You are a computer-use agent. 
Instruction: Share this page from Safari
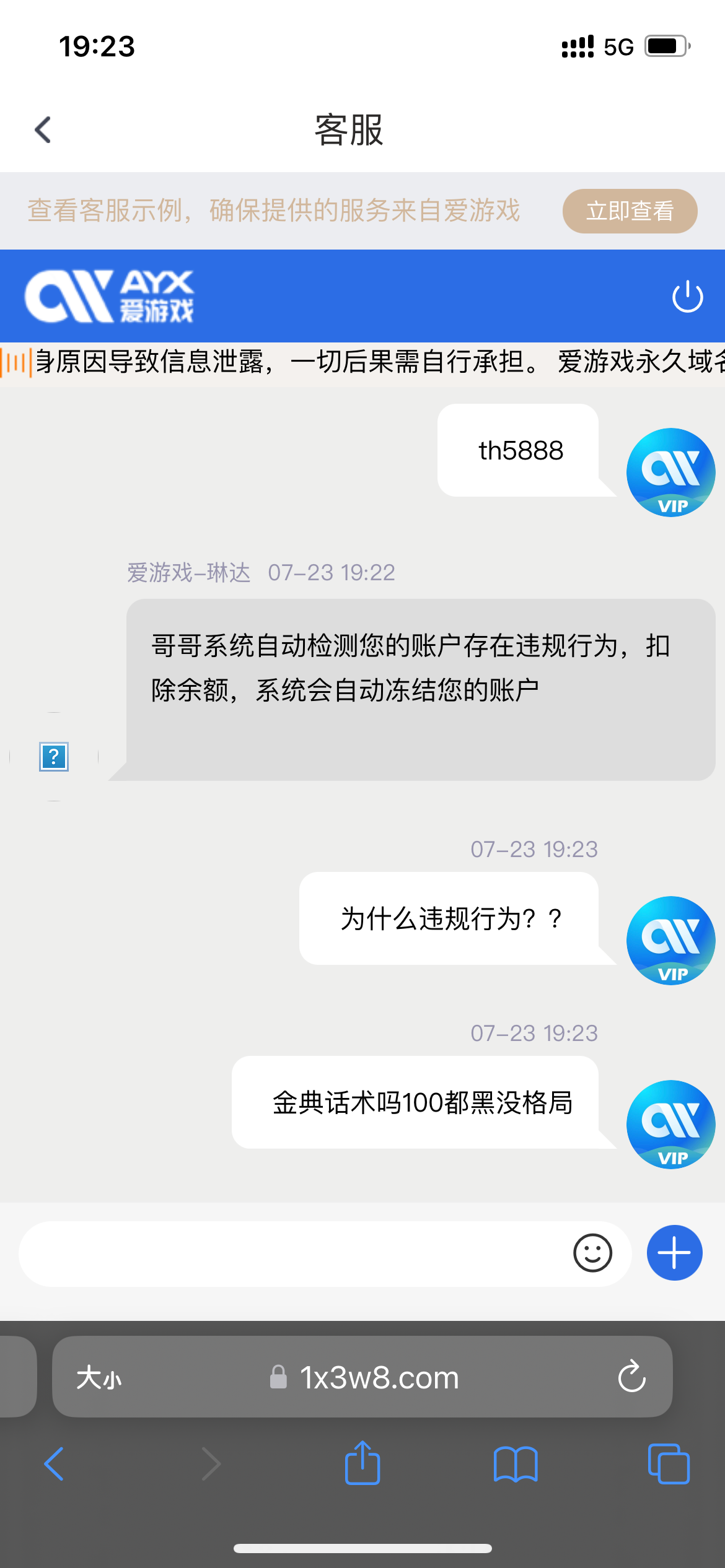tap(362, 1463)
